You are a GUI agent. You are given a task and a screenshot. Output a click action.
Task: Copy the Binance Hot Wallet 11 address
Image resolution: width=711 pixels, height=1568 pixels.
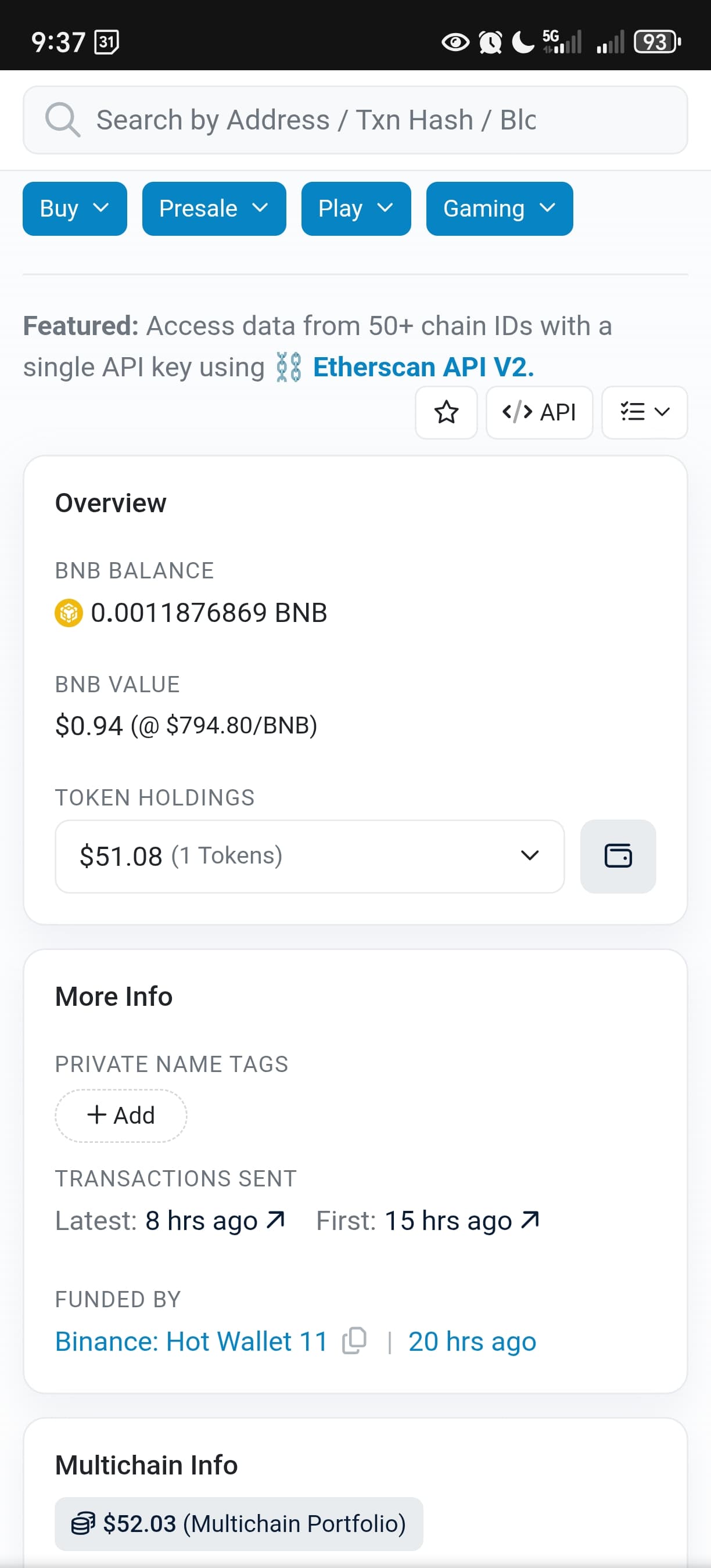click(x=354, y=1341)
